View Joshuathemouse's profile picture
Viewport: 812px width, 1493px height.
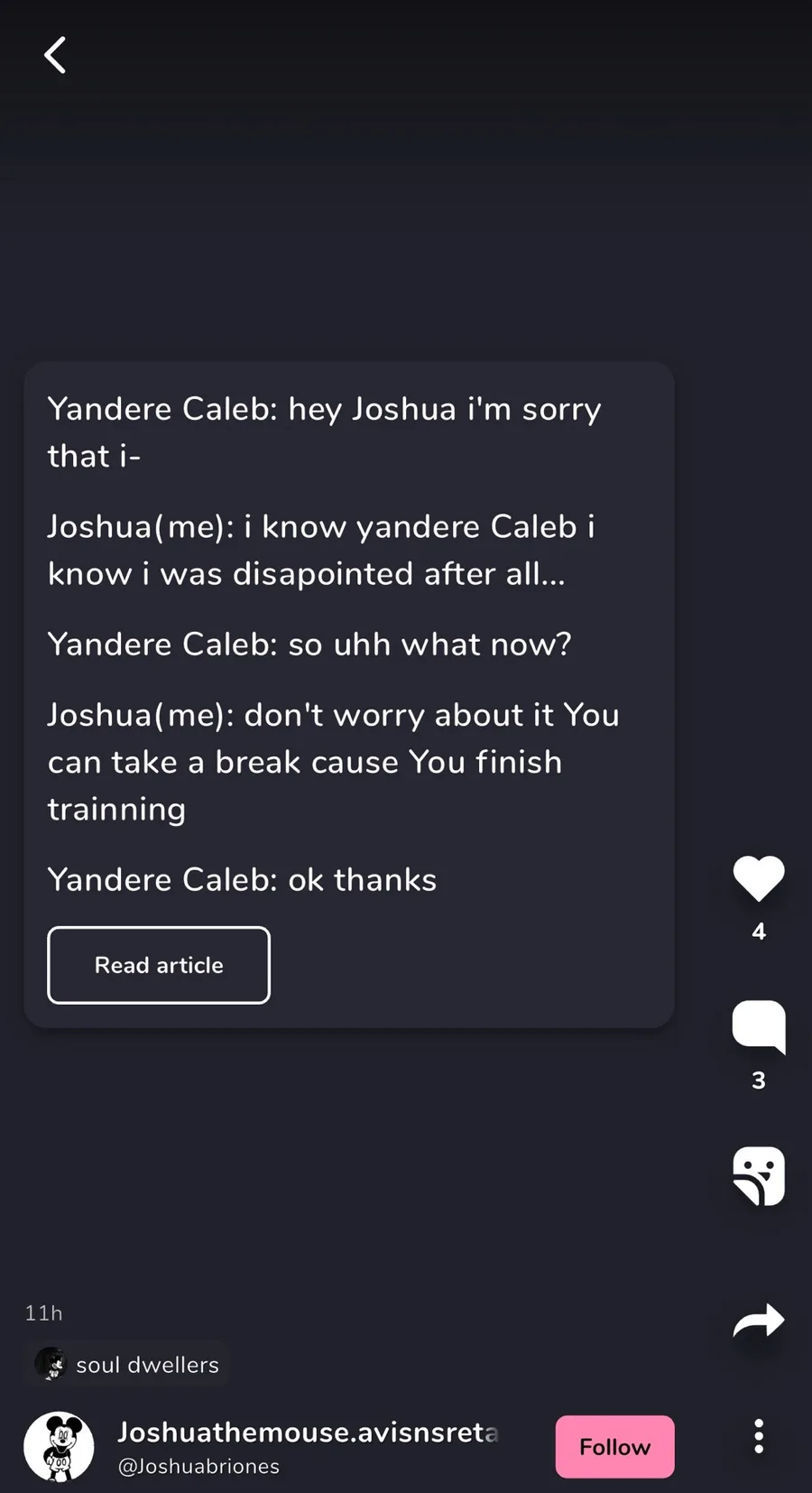pos(59,1447)
